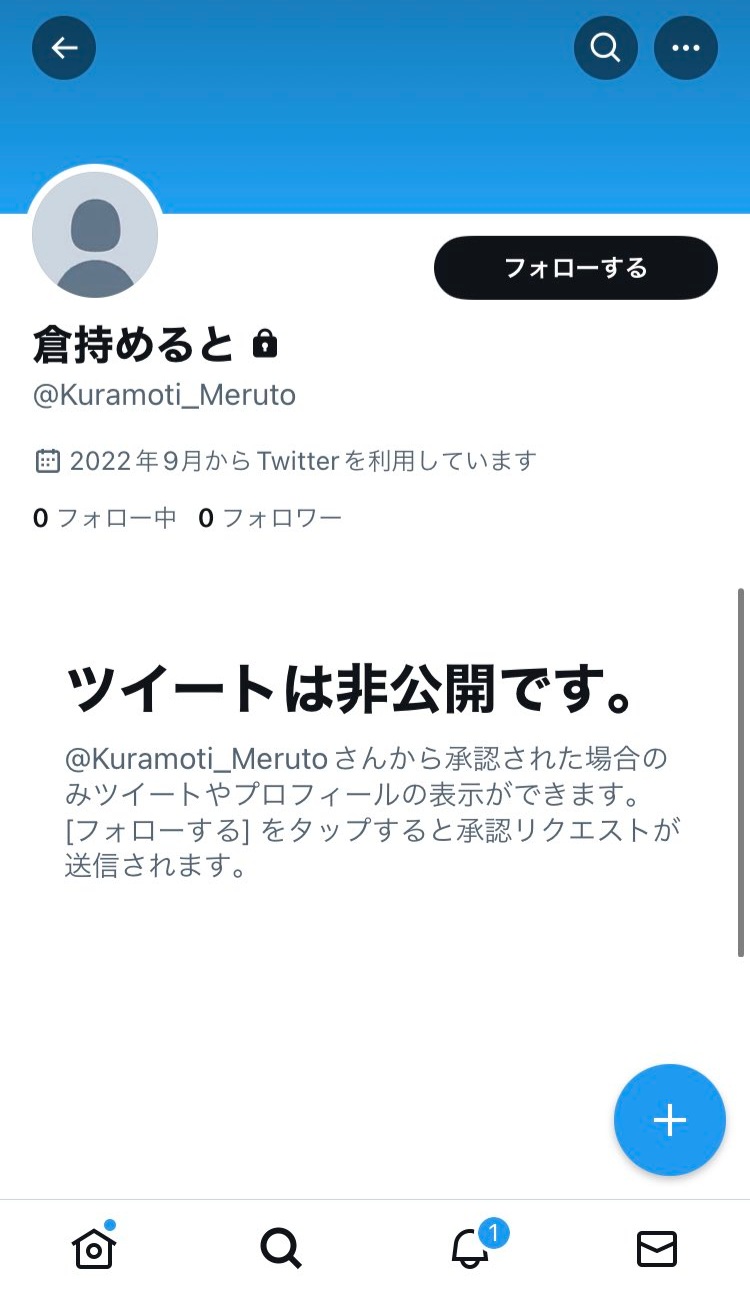View the 0 フォロワー list

(x=270, y=518)
